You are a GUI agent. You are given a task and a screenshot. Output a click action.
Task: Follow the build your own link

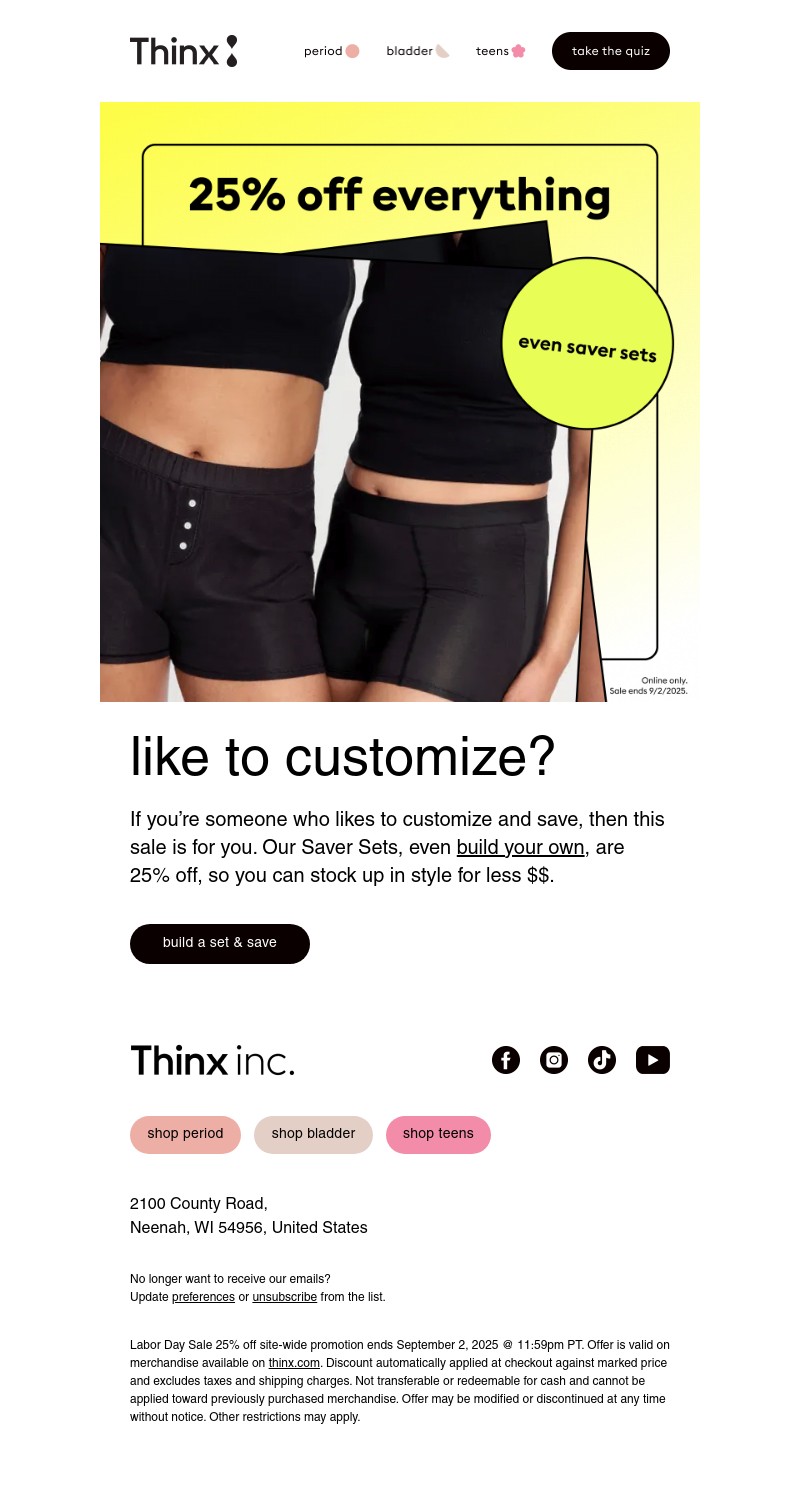(520, 848)
